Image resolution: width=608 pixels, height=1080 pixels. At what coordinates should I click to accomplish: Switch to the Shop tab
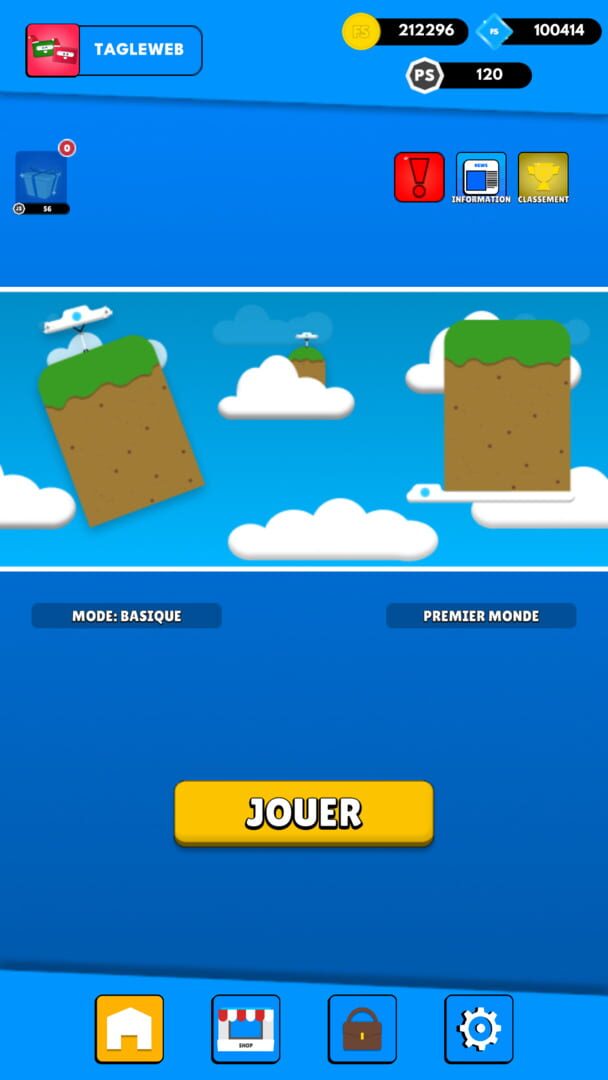(246, 1028)
